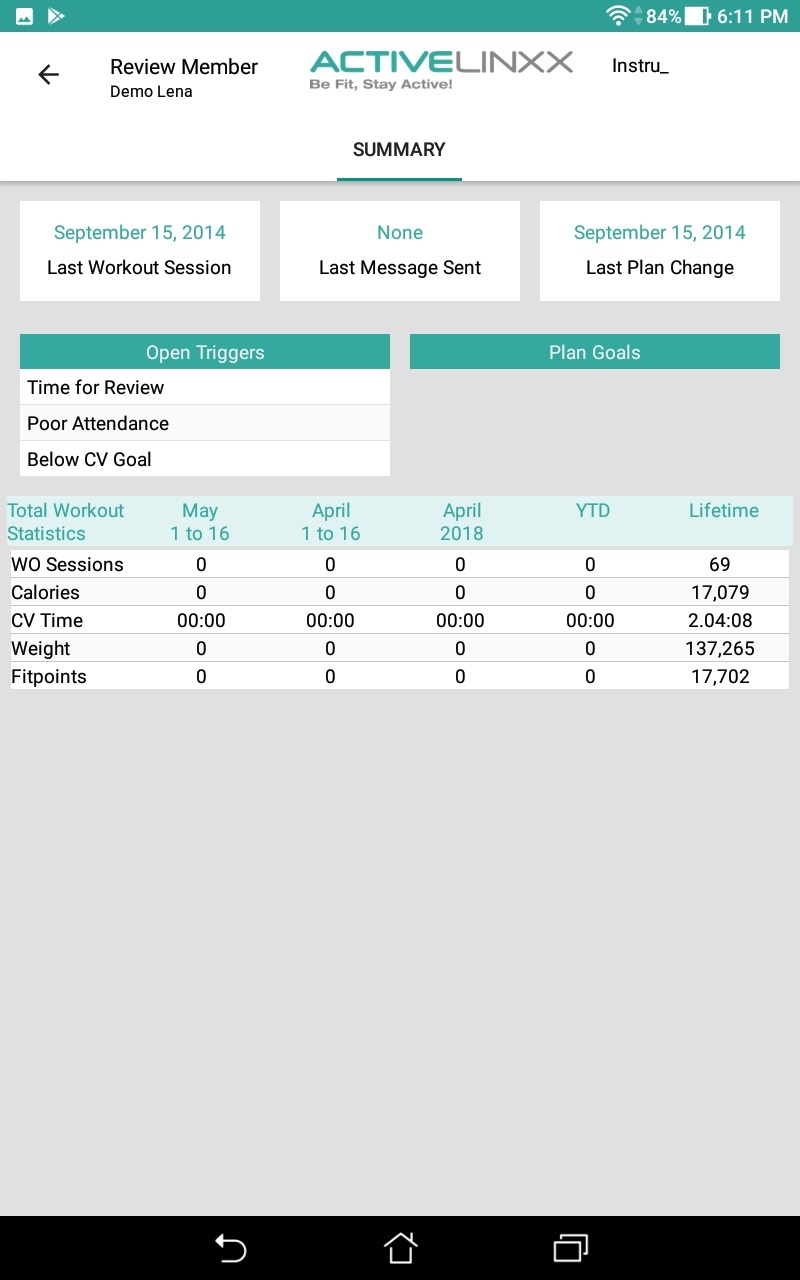Select the Time for Review trigger
Image resolution: width=800 pixels, height=1280 pixels.
204,387
